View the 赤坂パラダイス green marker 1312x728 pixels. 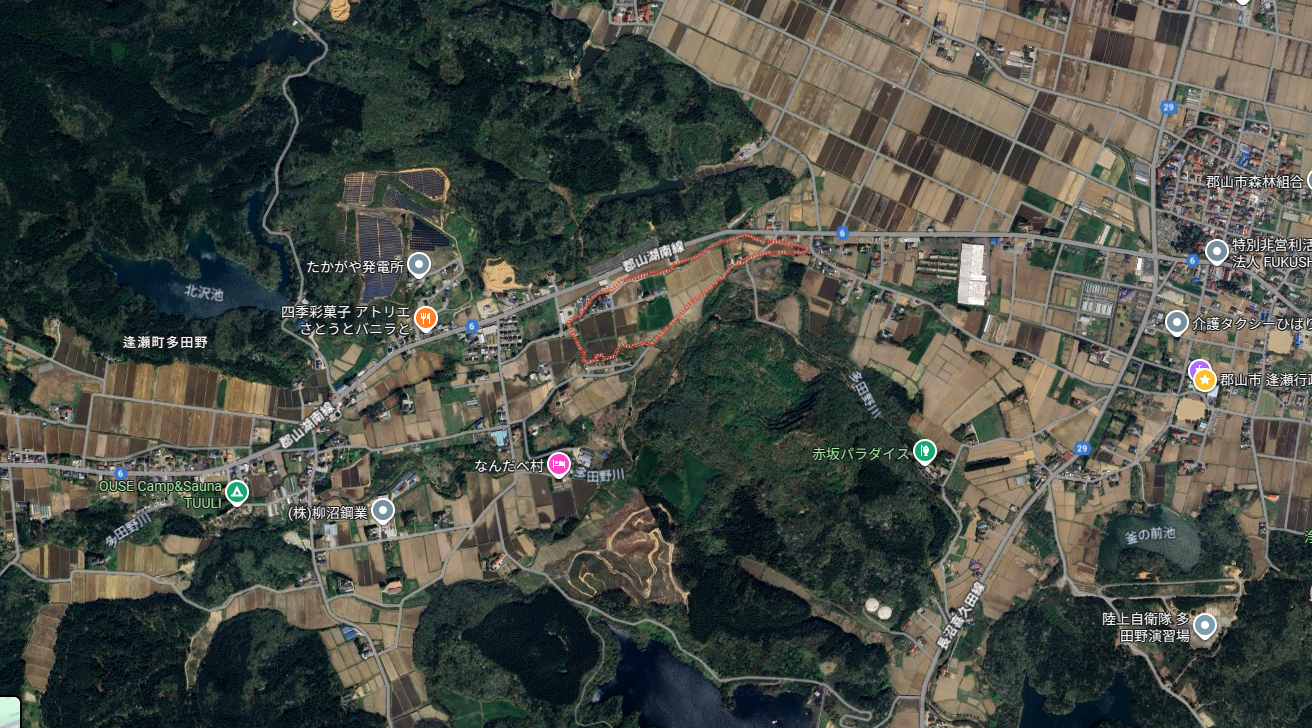[x=925, y=451]
